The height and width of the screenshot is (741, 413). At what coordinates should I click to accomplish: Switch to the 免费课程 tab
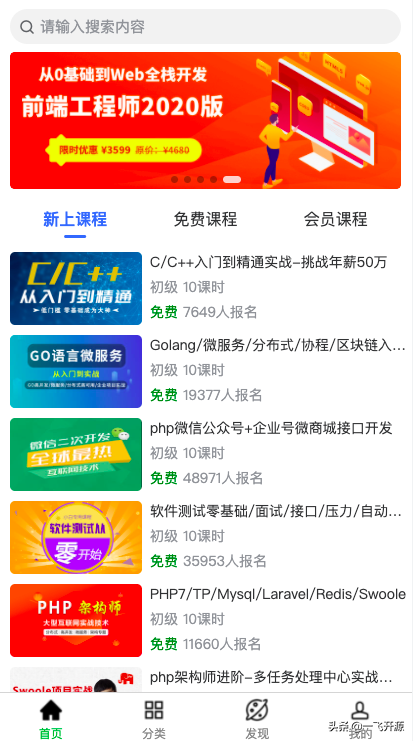coord(206,219)
